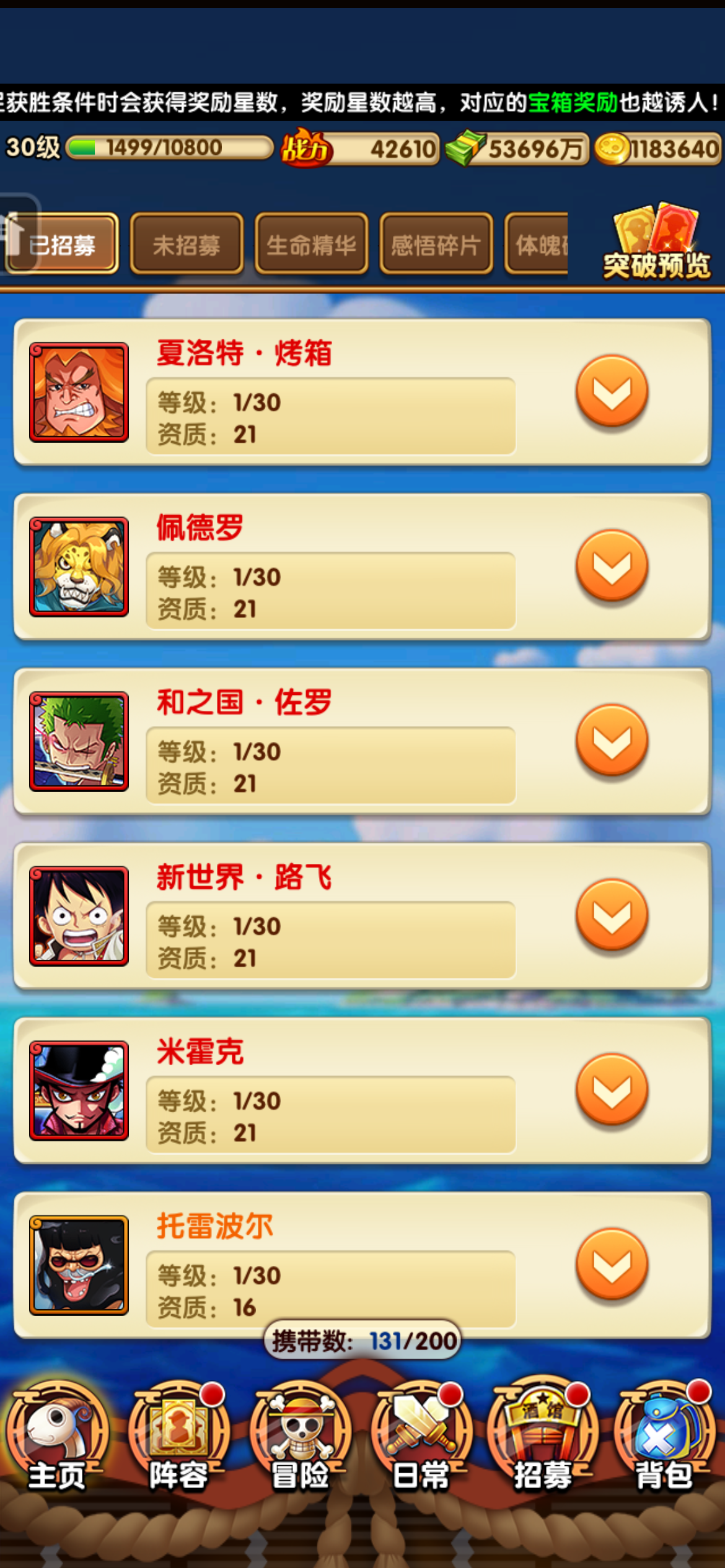Expand 新世界·路飞 details
The image size is (725, 1568).
point(612,915)
